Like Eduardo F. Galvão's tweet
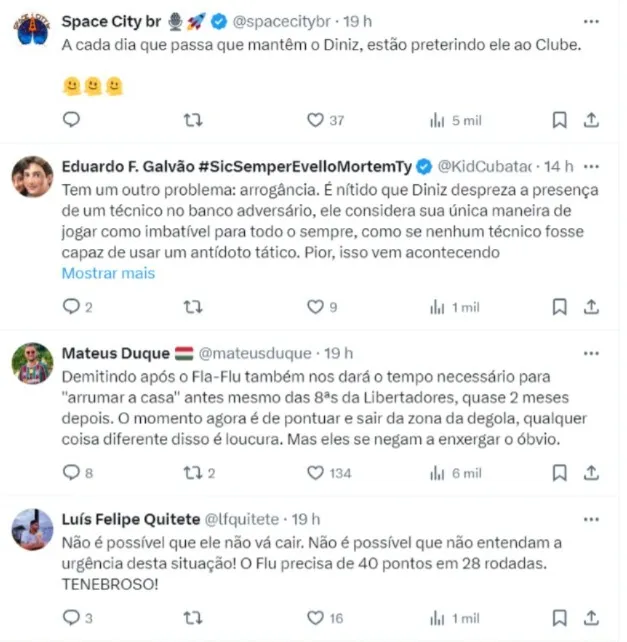Viewport: 627px width, 642px height. (315, 307)
